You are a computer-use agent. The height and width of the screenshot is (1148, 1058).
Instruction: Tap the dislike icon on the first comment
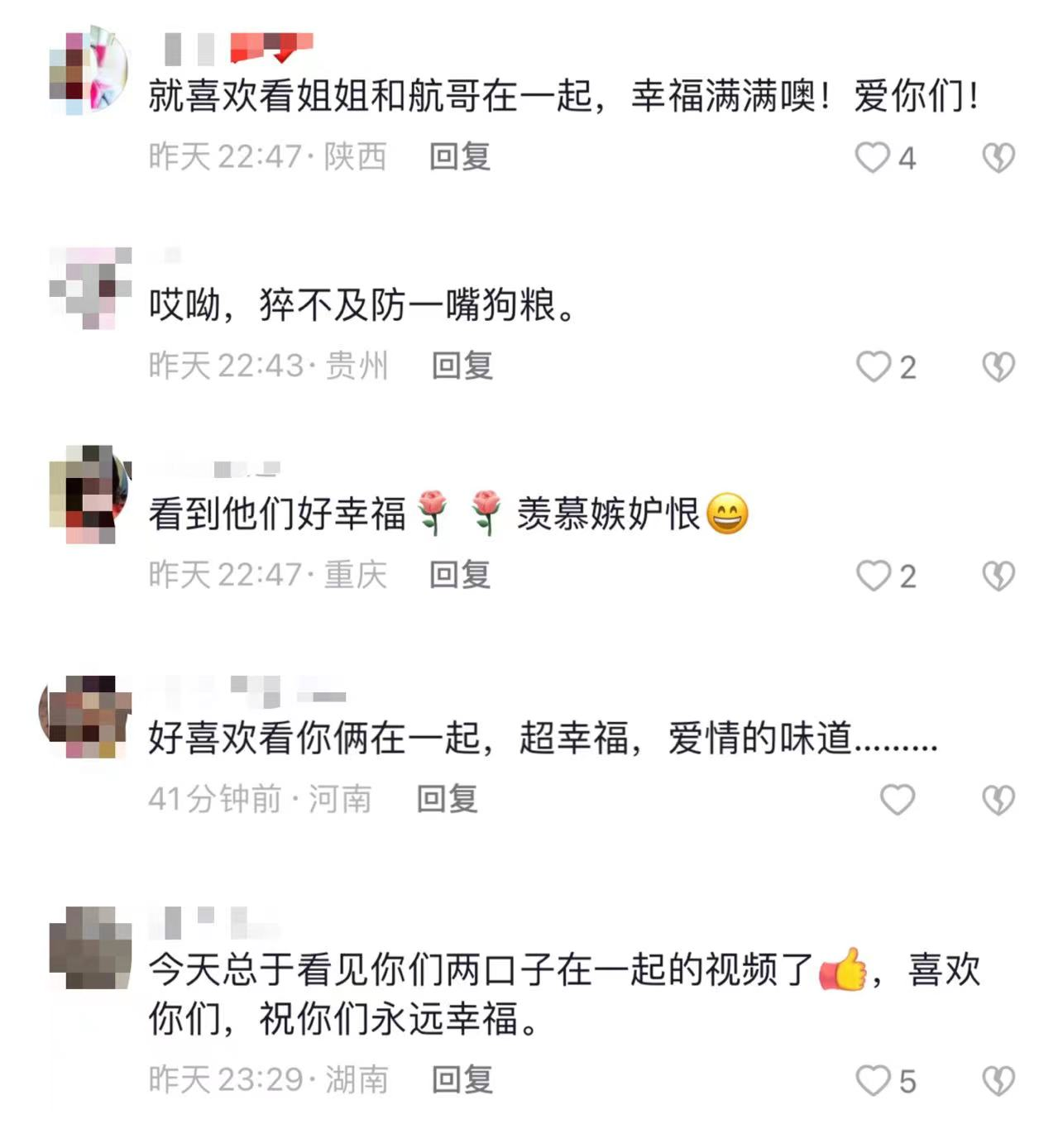[998, 157]
